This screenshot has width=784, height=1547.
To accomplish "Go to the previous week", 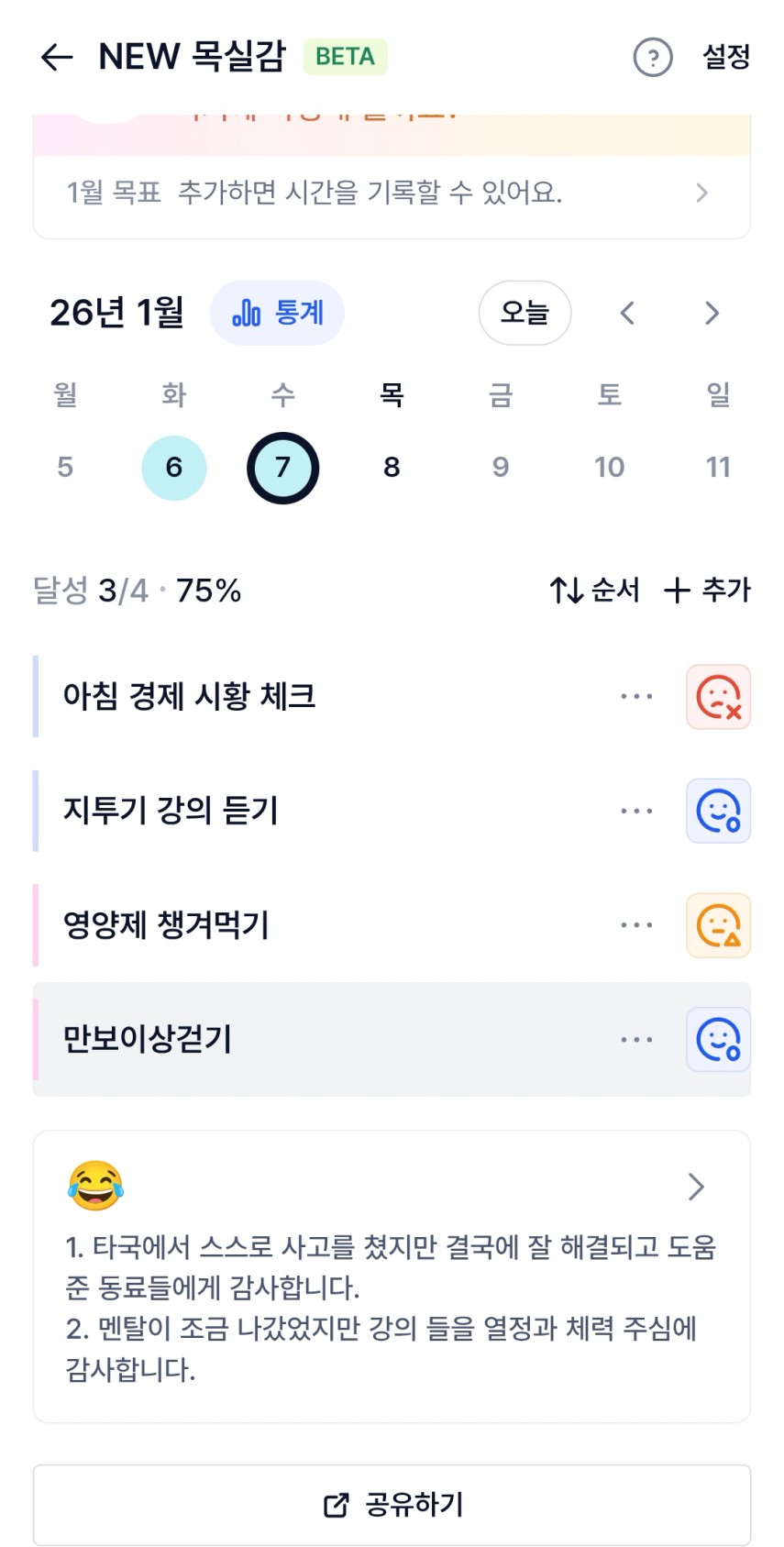I will click(x=627, y=314).
